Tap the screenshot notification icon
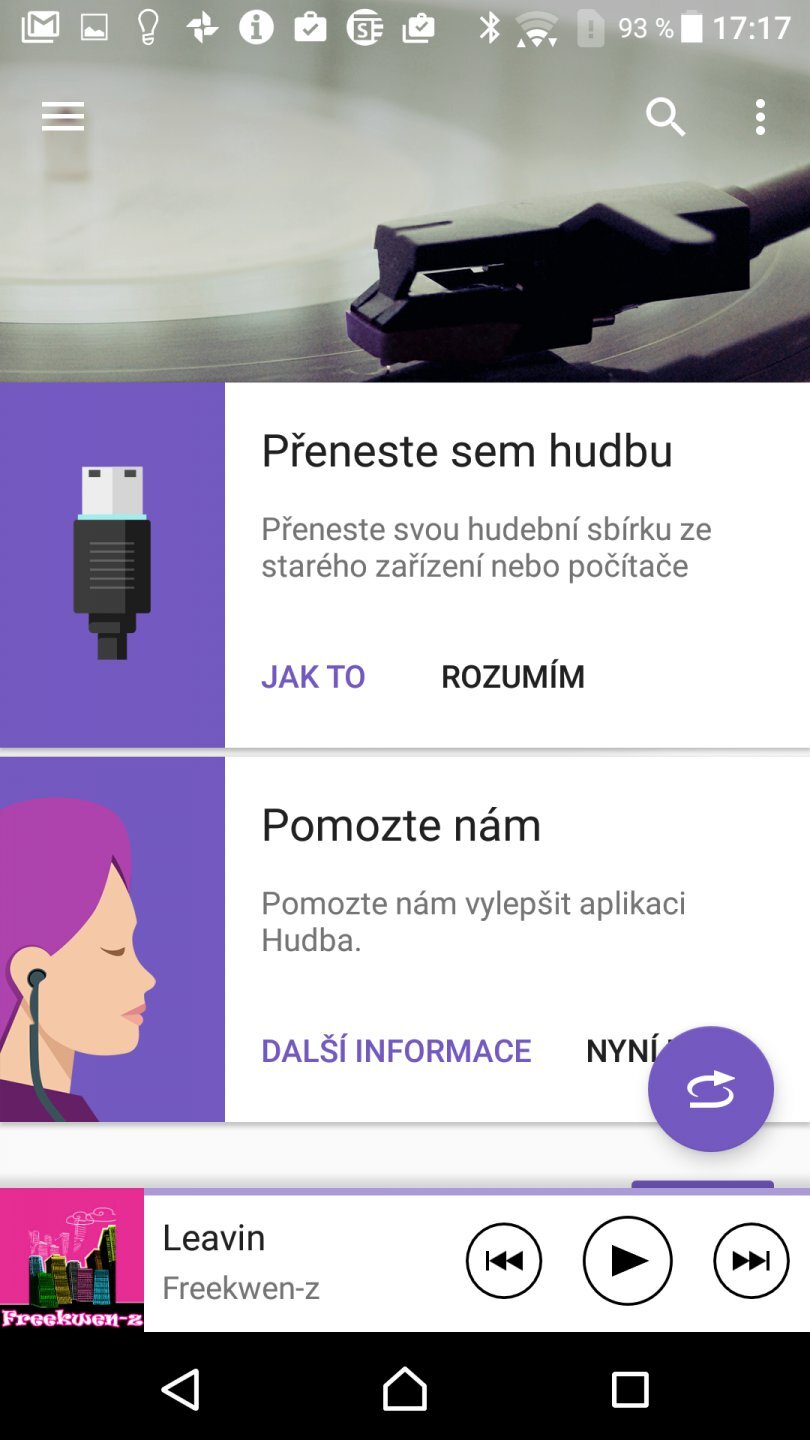This screenshot has width=810, height=1440. point(95,27)
